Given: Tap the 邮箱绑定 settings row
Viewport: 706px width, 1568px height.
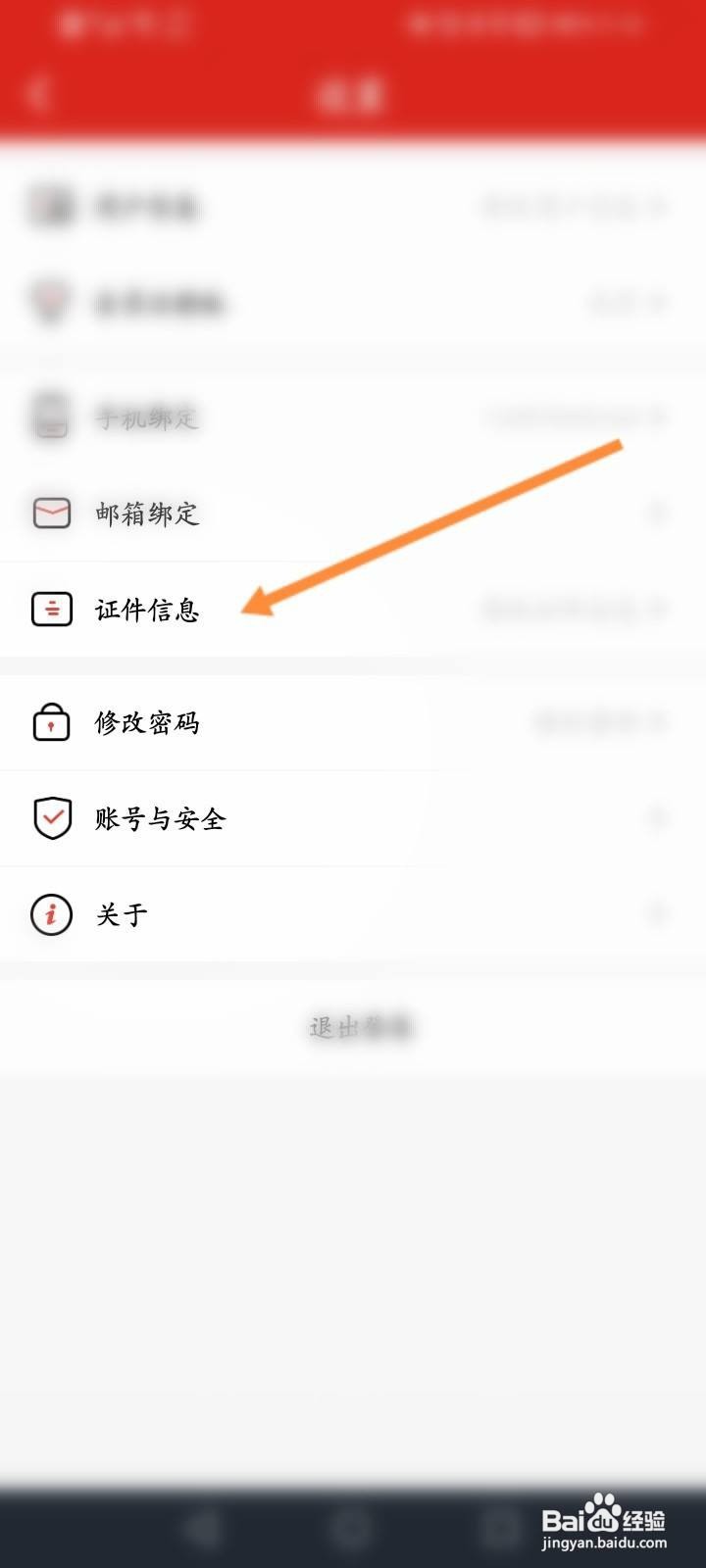Looking at the screenshot, I should coord(145,513).
